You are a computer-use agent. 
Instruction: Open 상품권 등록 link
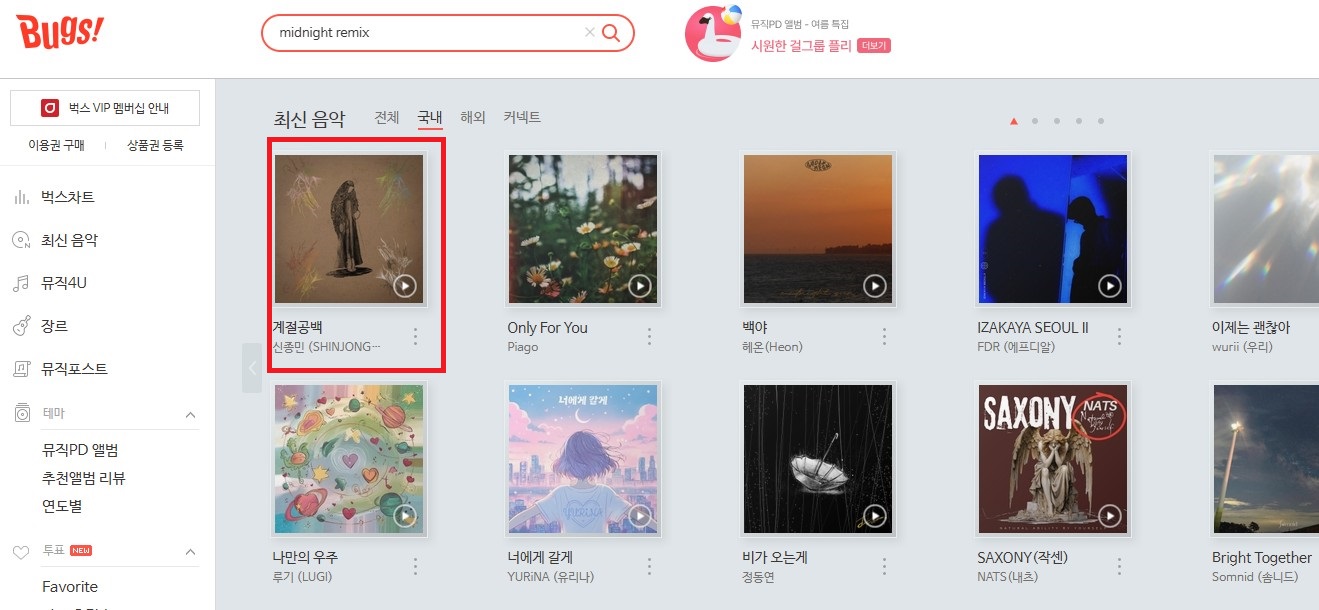155,145
